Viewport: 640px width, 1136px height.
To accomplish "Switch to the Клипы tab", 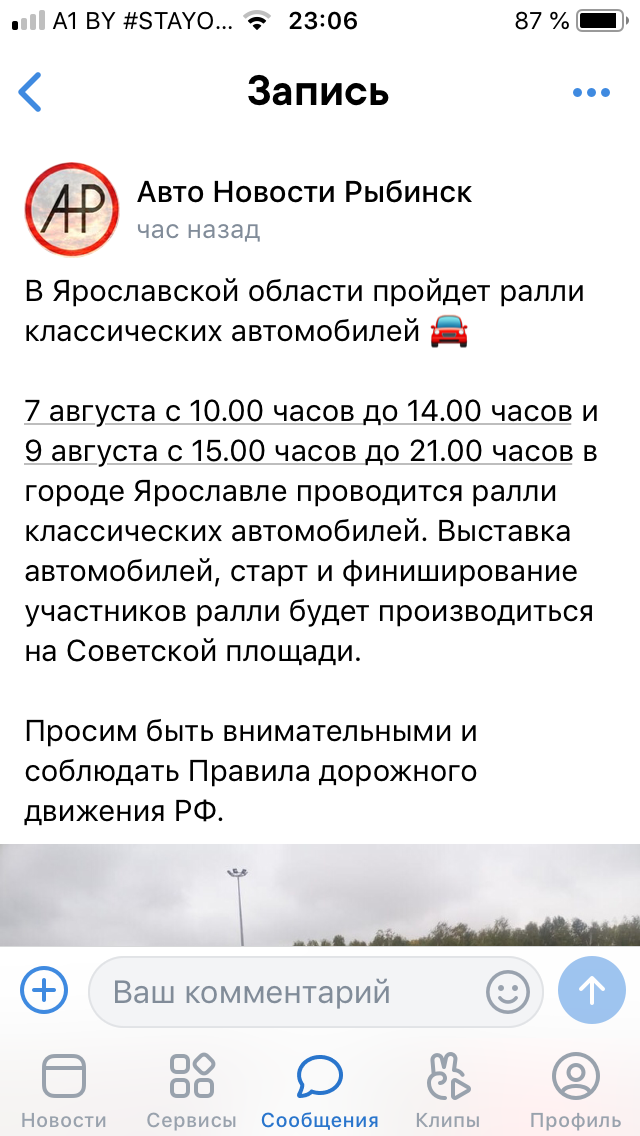I will [x=447, y=1089].
